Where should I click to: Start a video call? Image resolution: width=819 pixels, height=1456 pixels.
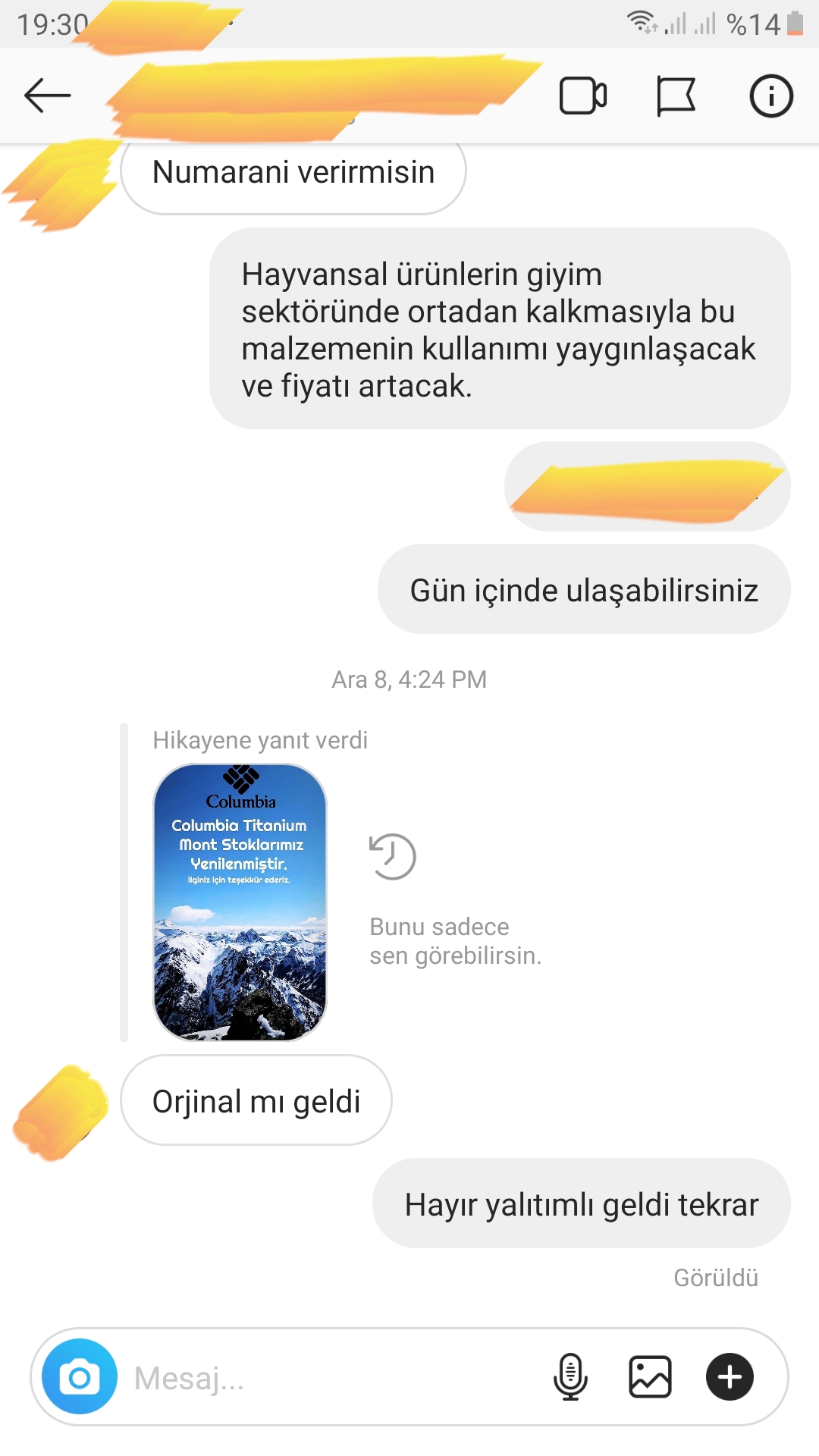(582, 96)
